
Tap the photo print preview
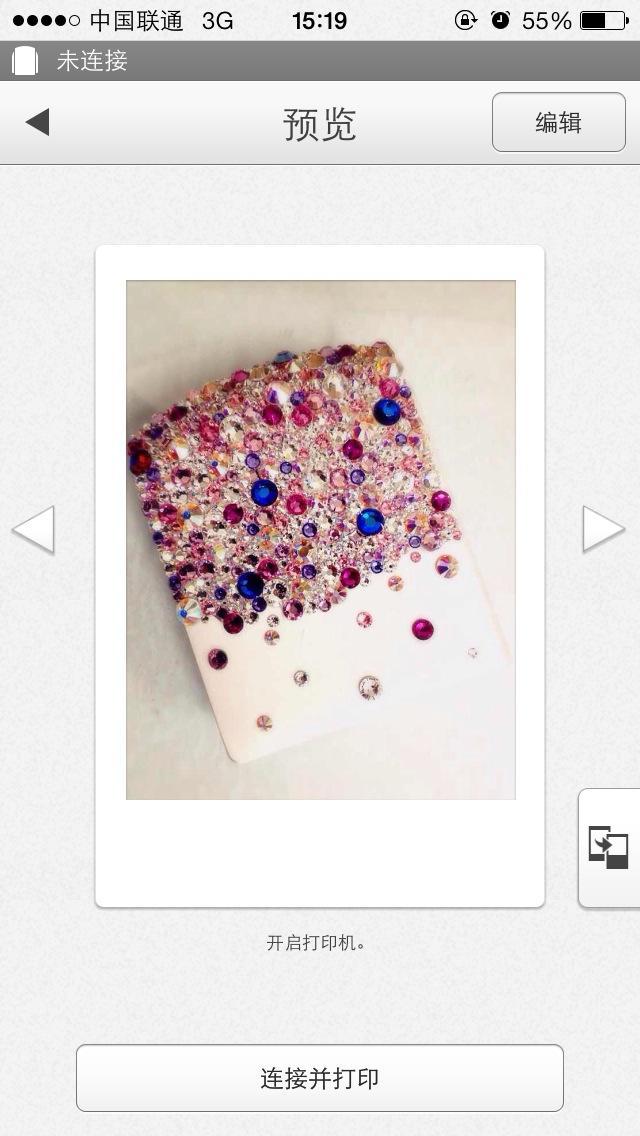pyautogui.click(x=320, y=540)
